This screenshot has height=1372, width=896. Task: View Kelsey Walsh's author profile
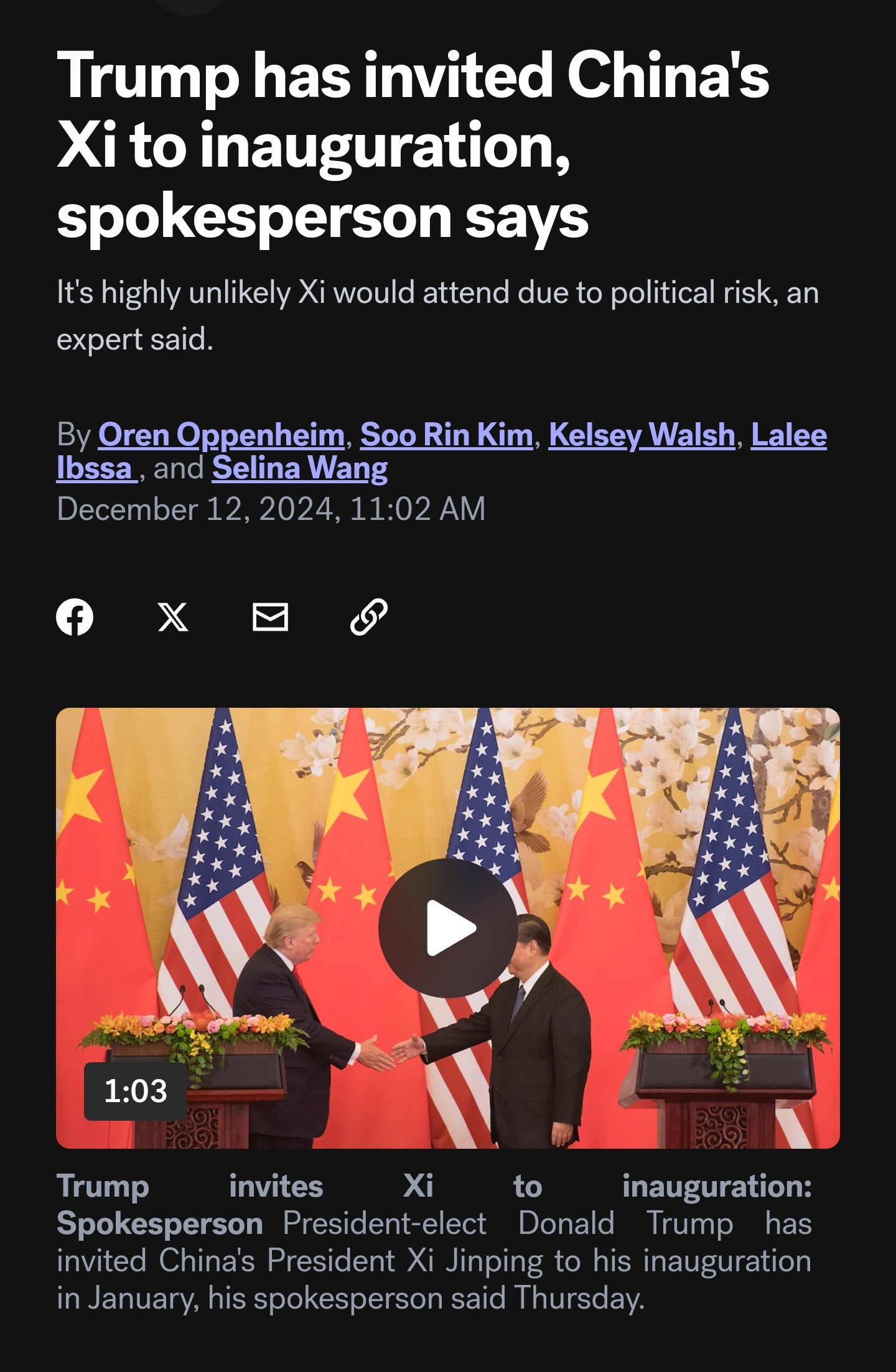[642, 435]
